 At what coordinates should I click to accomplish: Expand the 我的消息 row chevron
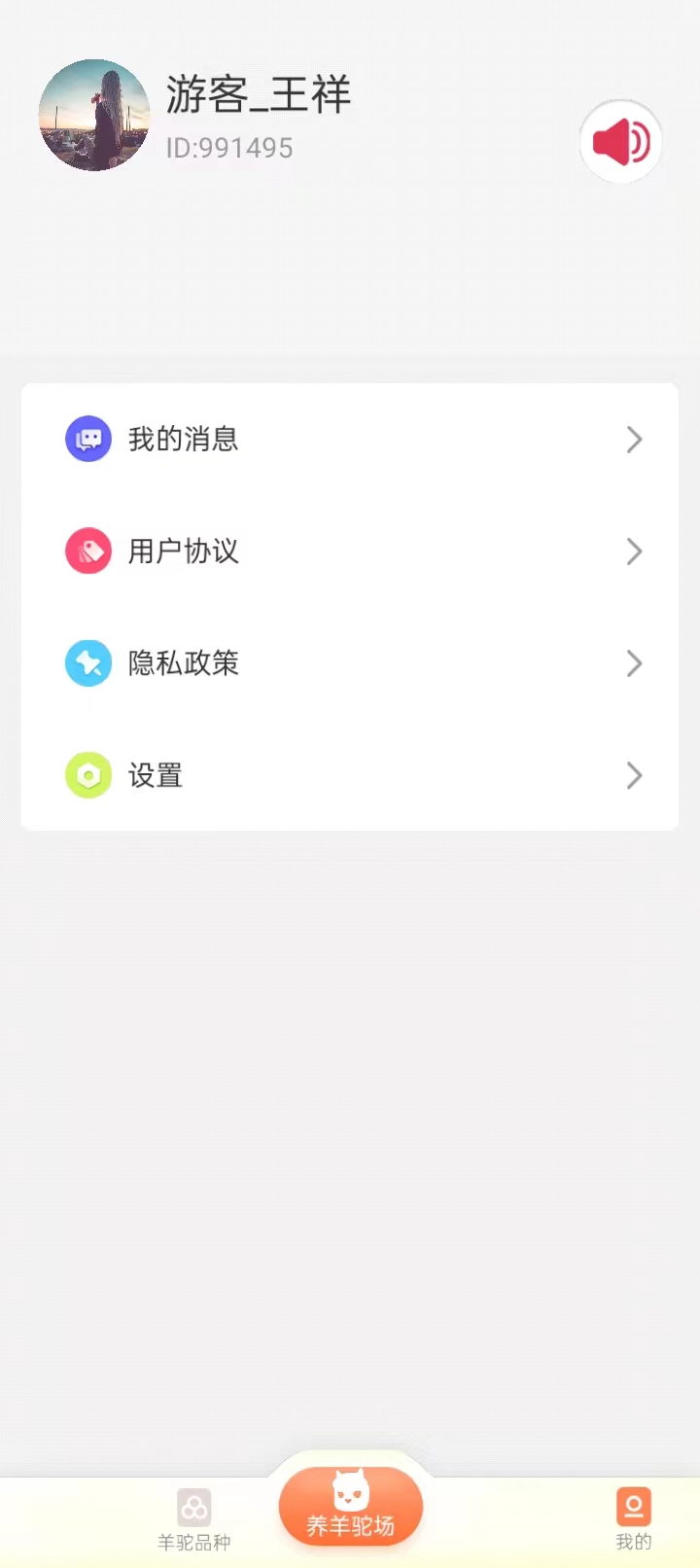click(x=634, y=439)
